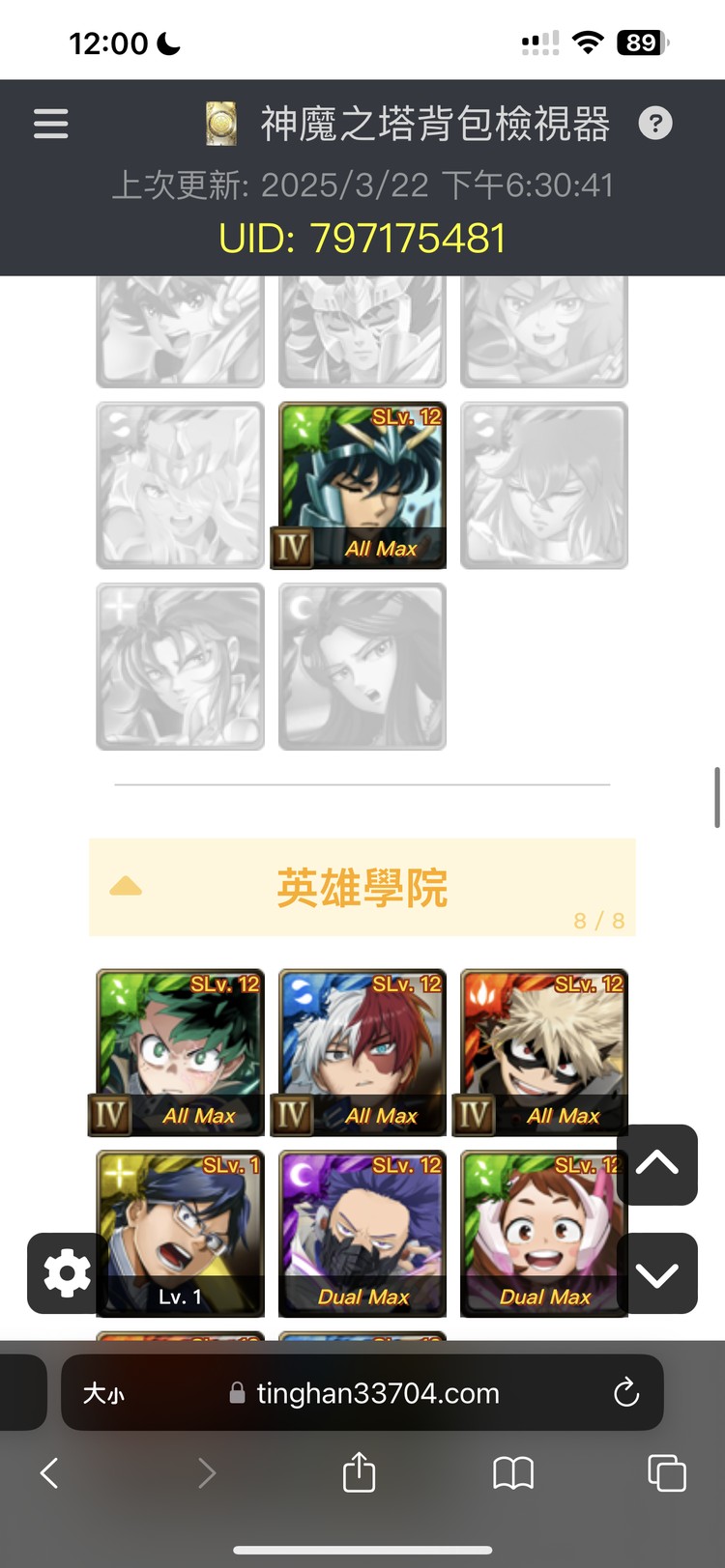
Task: Open the blond Bakugo card
Action: (543, 1051)
